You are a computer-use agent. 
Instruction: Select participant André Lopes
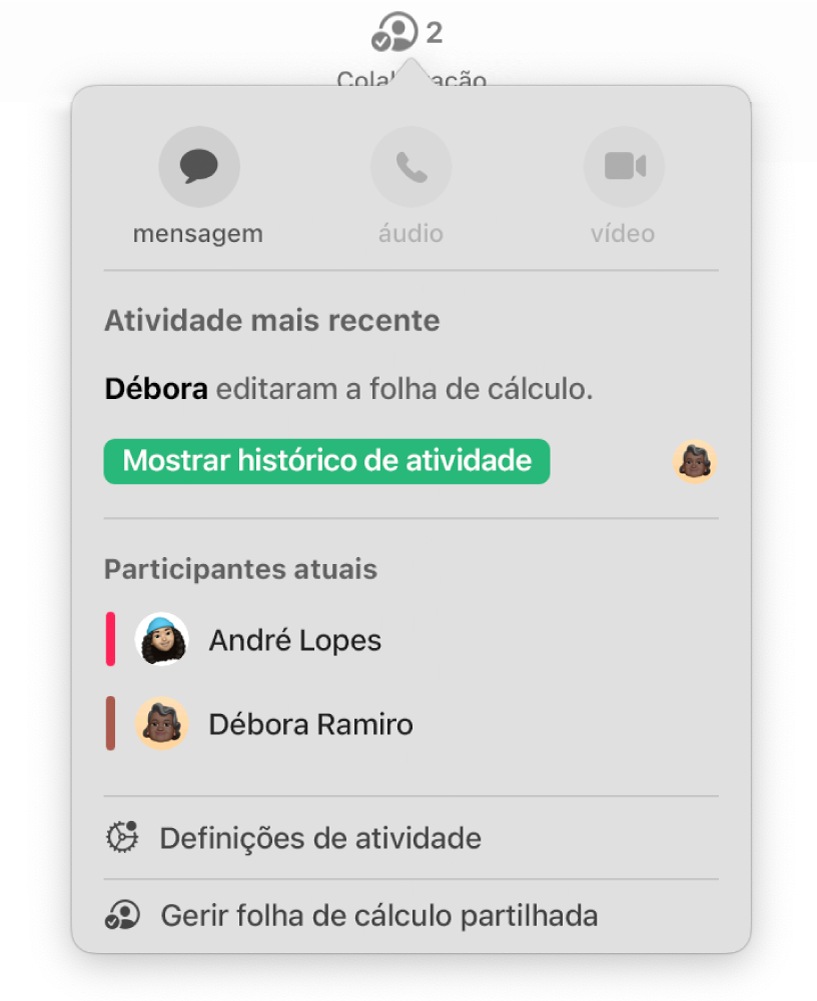(x=294, y=640)
